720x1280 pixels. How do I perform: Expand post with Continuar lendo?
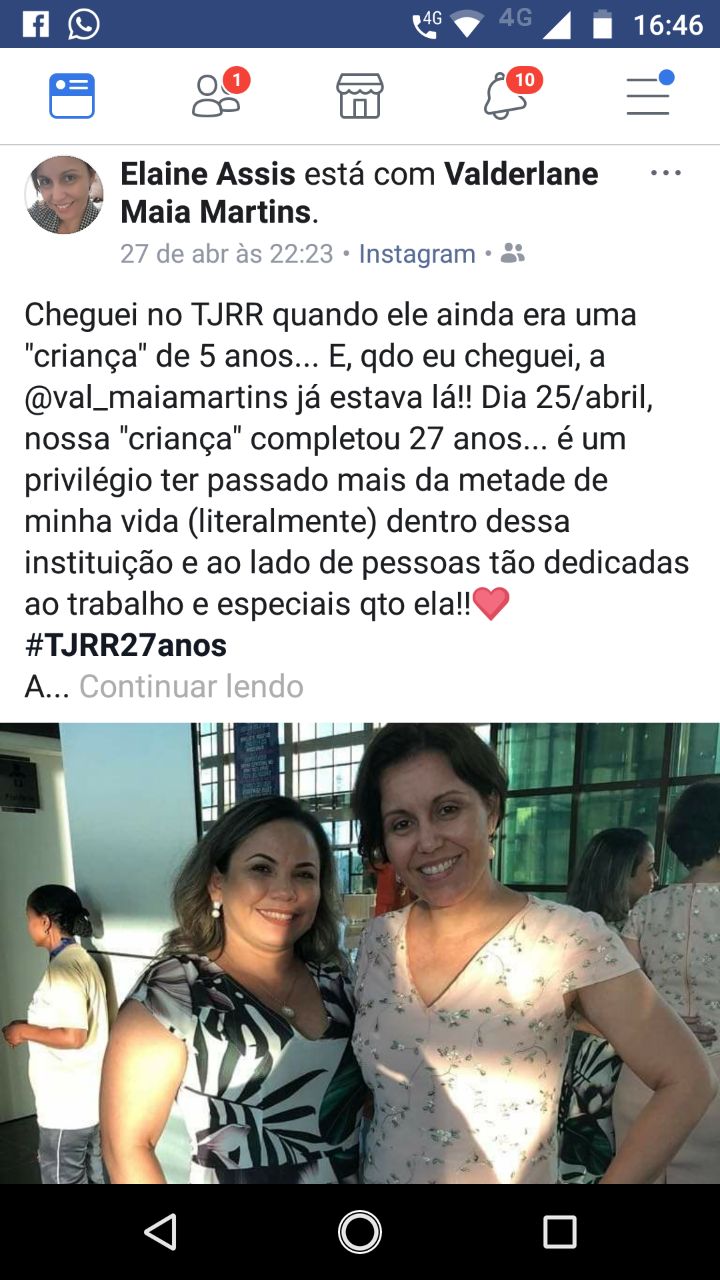pos(190,686)
